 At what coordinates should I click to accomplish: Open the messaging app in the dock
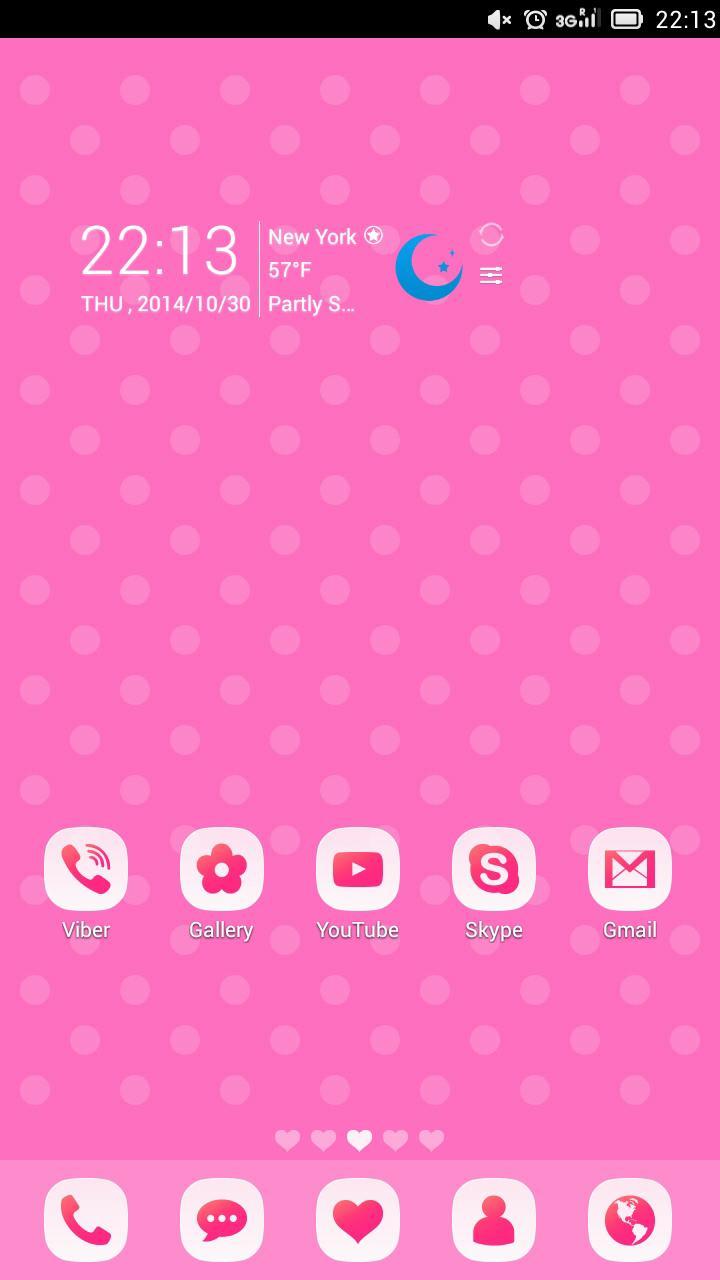[222, 1220]
